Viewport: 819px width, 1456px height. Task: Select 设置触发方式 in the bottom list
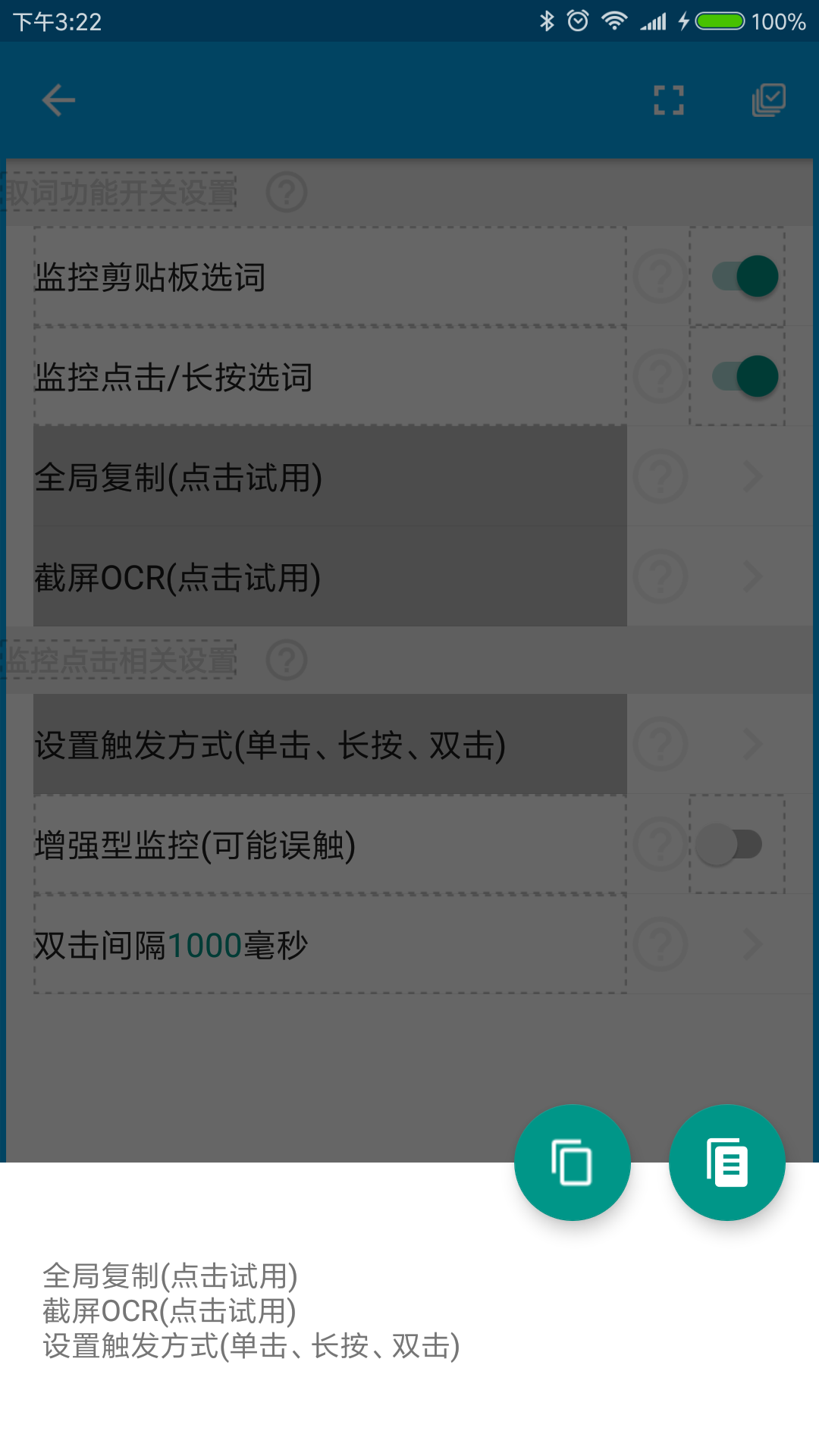(250, 1349)
